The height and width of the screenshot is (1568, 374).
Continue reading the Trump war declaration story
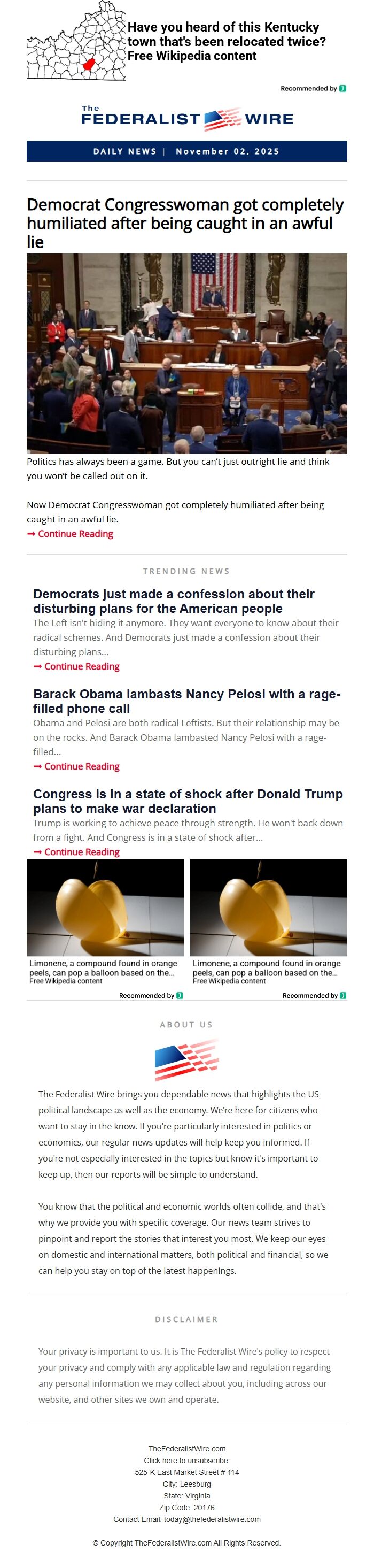pos(76,851)
